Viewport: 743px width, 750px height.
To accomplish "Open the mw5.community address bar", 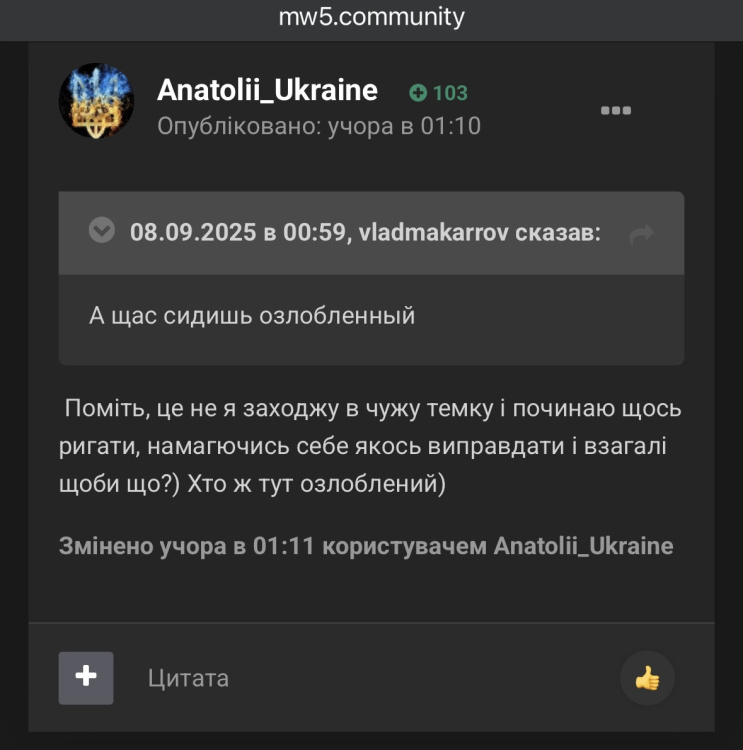I will (371, 17).
